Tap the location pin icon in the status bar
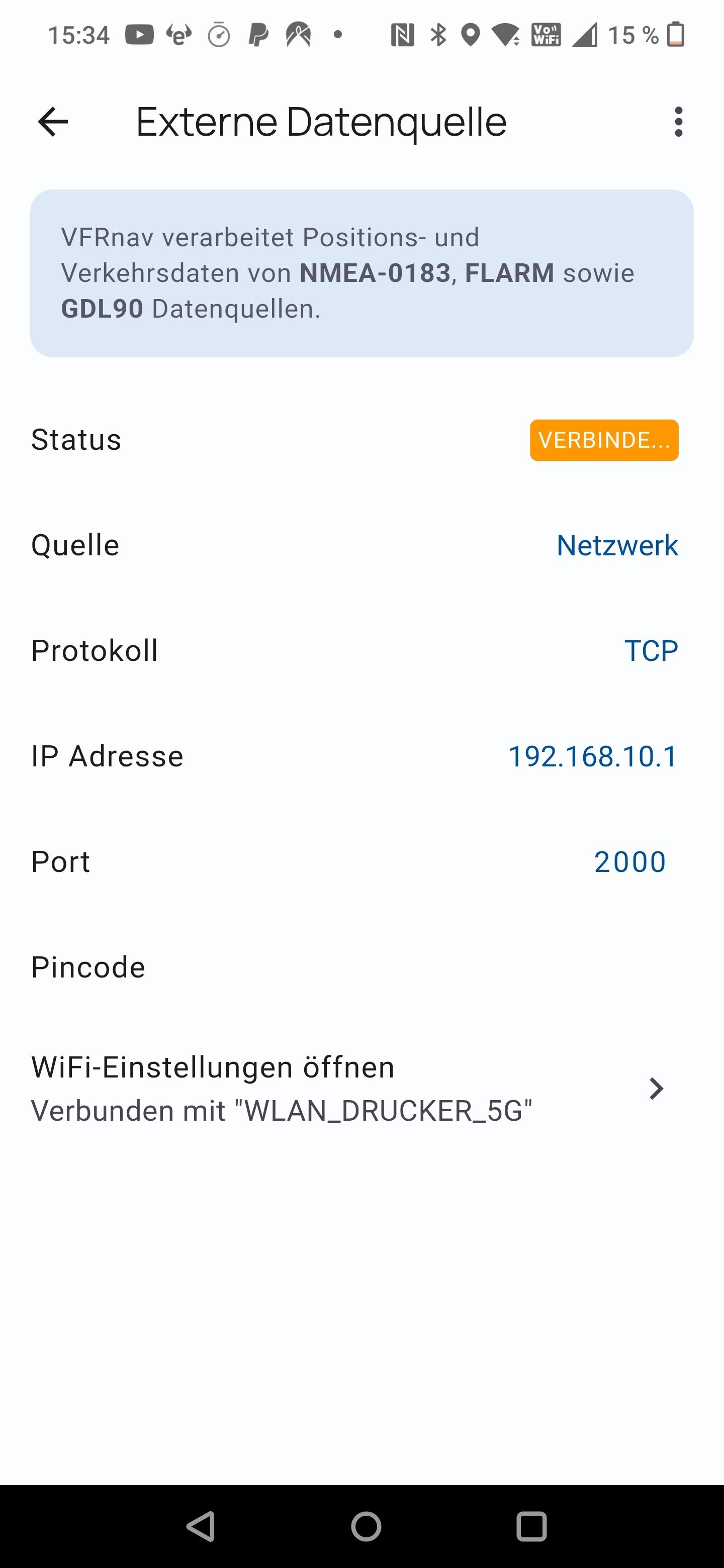This screenshot has width=724, height=1568. tap(470, 35)
